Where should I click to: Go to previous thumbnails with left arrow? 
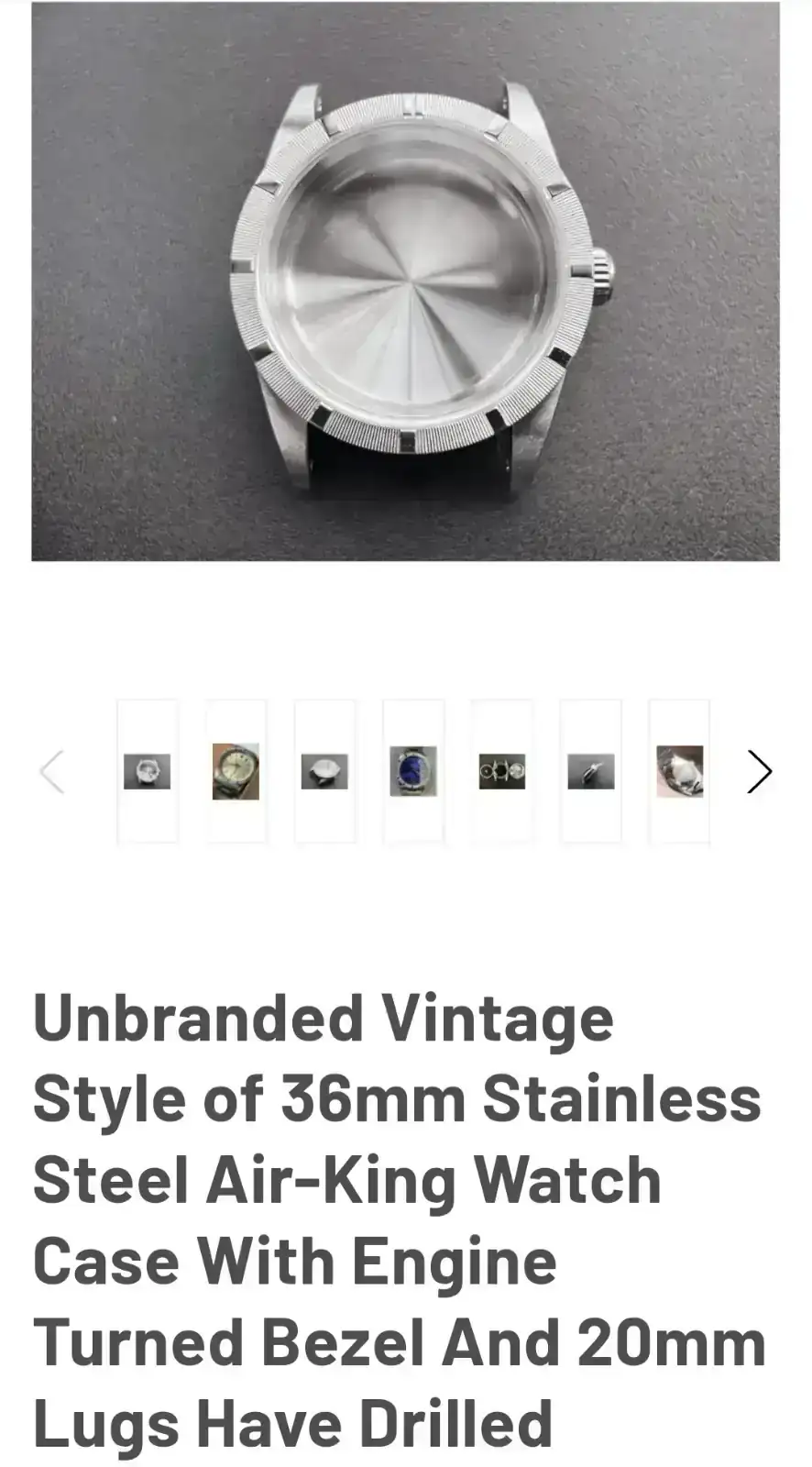tap(52, 771)
